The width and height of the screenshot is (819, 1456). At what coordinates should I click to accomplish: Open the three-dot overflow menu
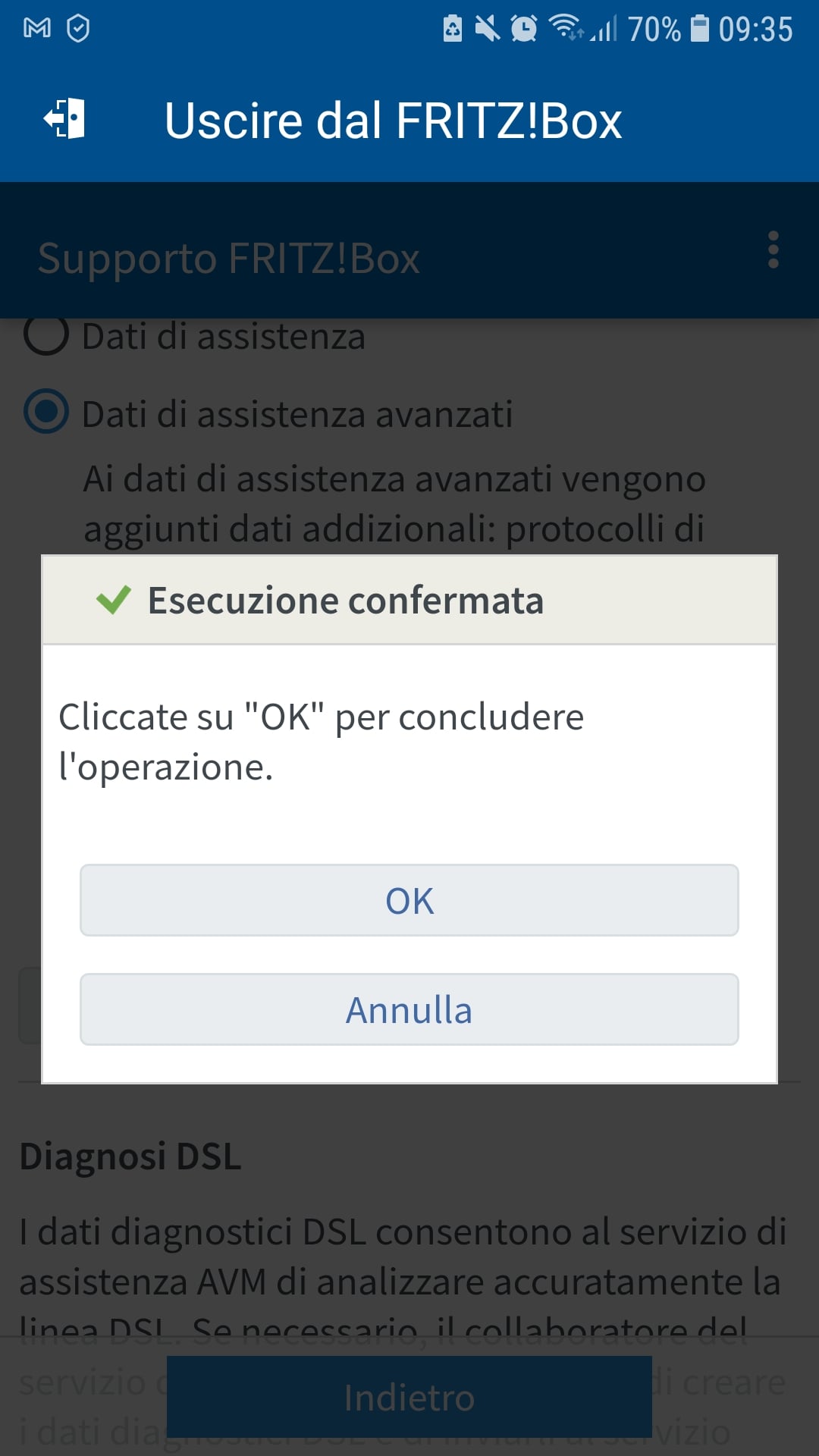(773, 250)
